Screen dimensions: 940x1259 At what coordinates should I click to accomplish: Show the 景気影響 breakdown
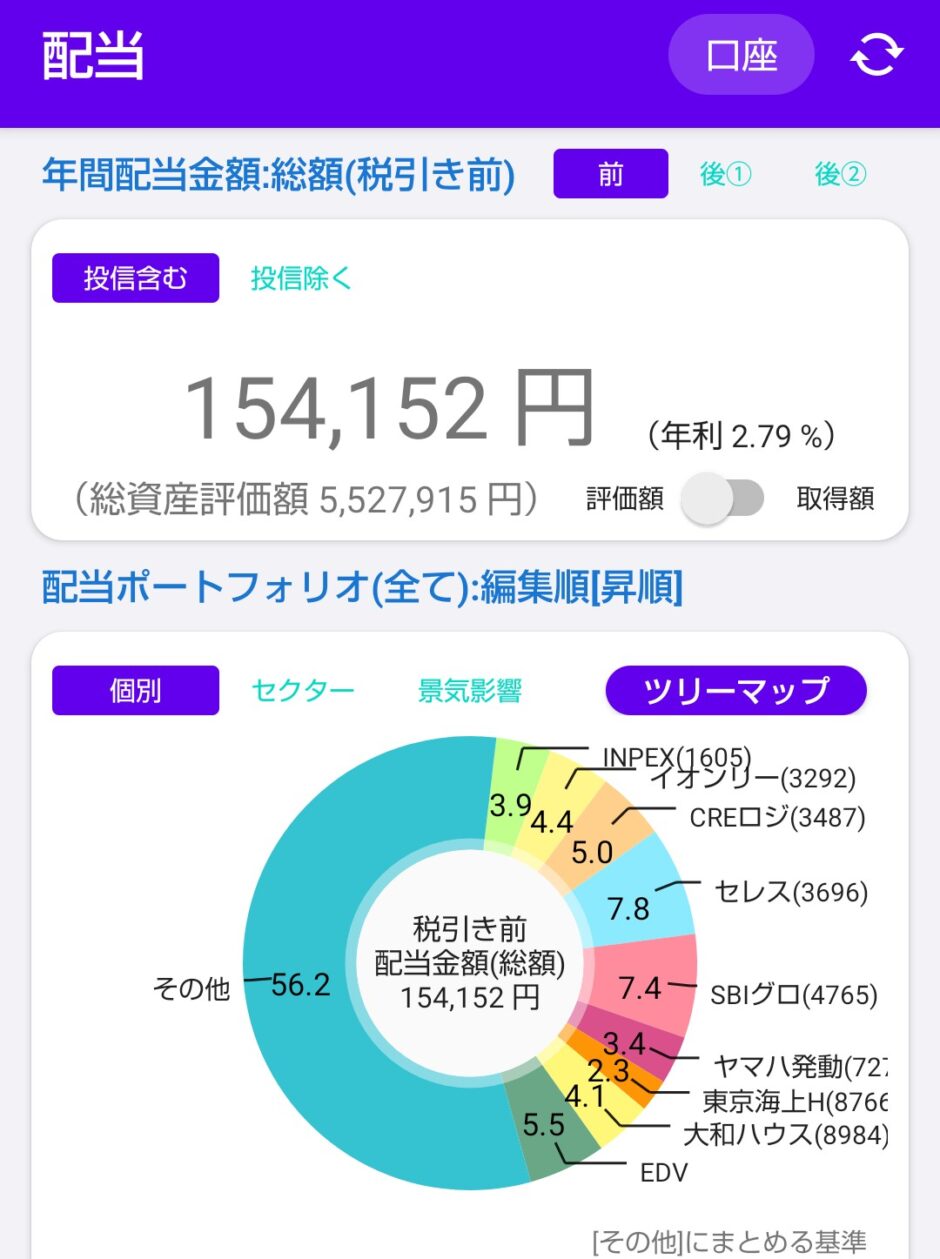click(470, 690)
